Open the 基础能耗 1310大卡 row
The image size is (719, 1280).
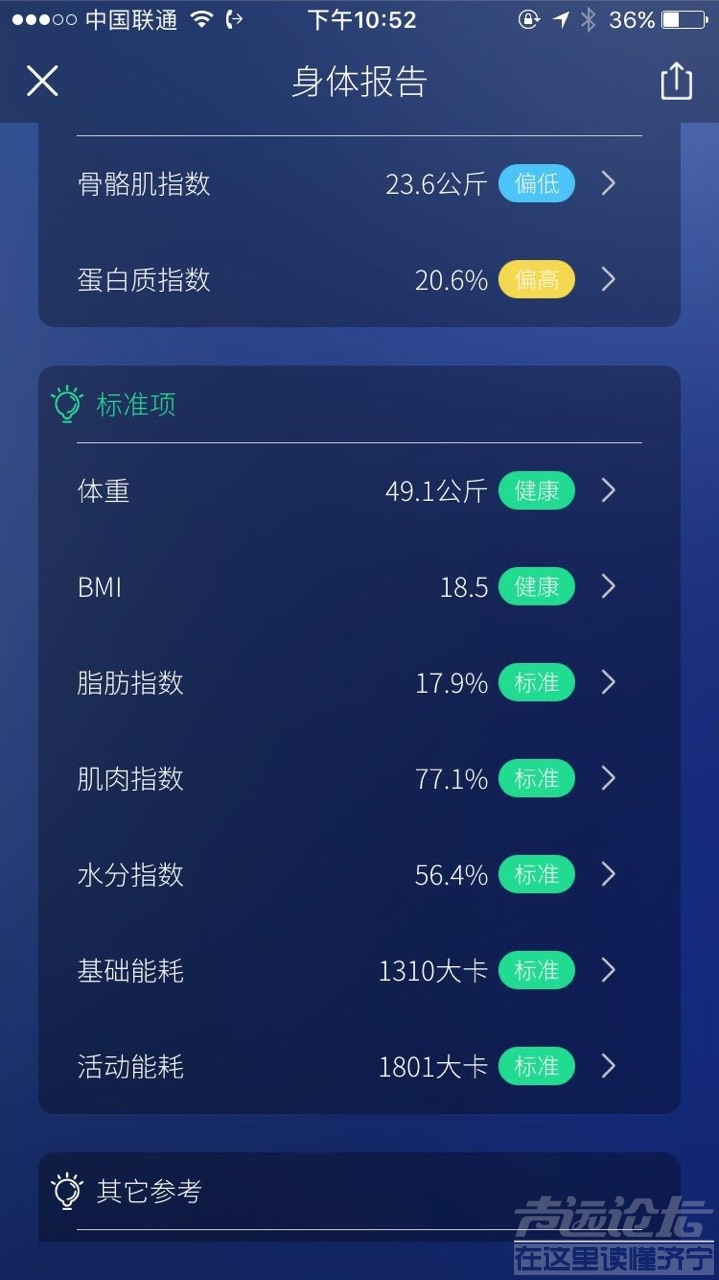click(358, 971)
